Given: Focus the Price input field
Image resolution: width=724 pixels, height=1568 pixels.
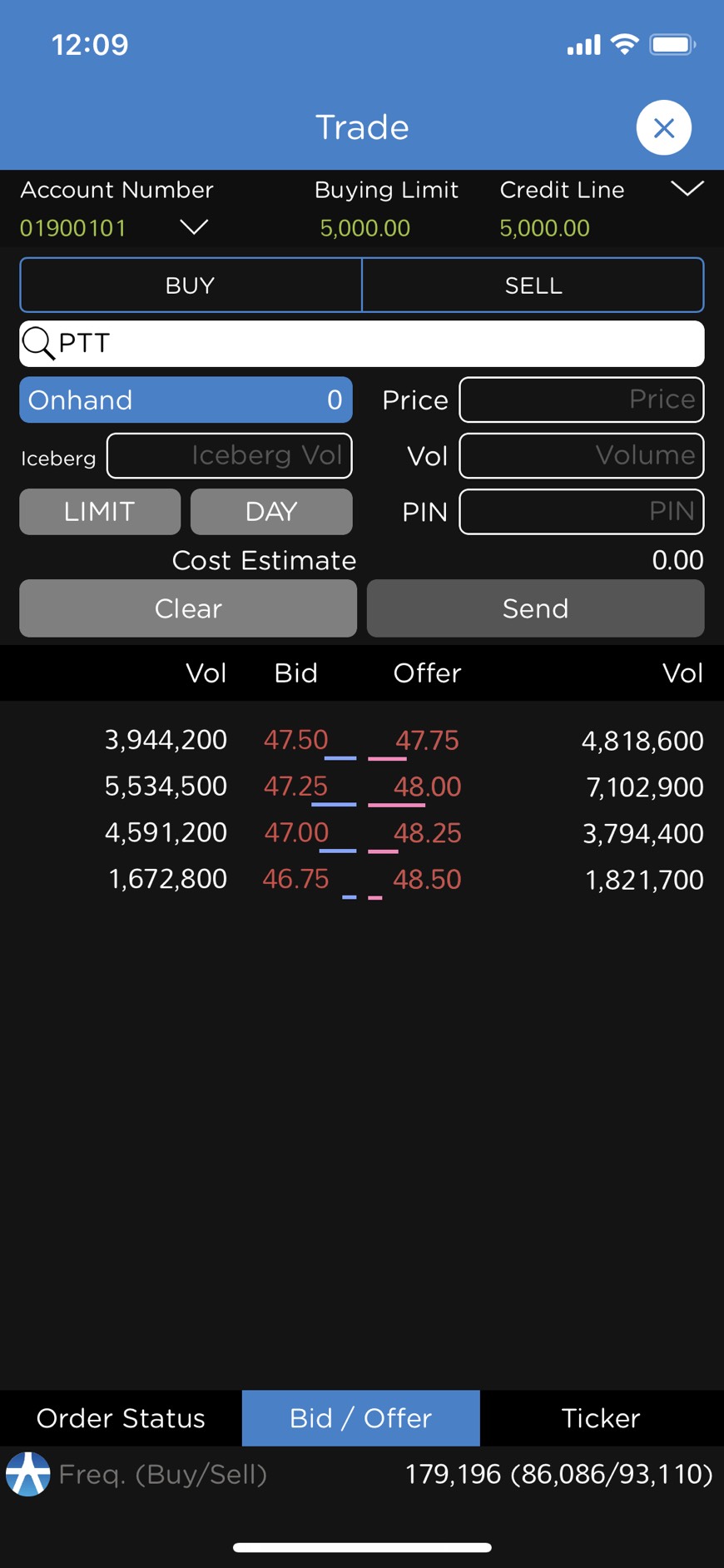Looking at the screenshot, I should point(582,399).
